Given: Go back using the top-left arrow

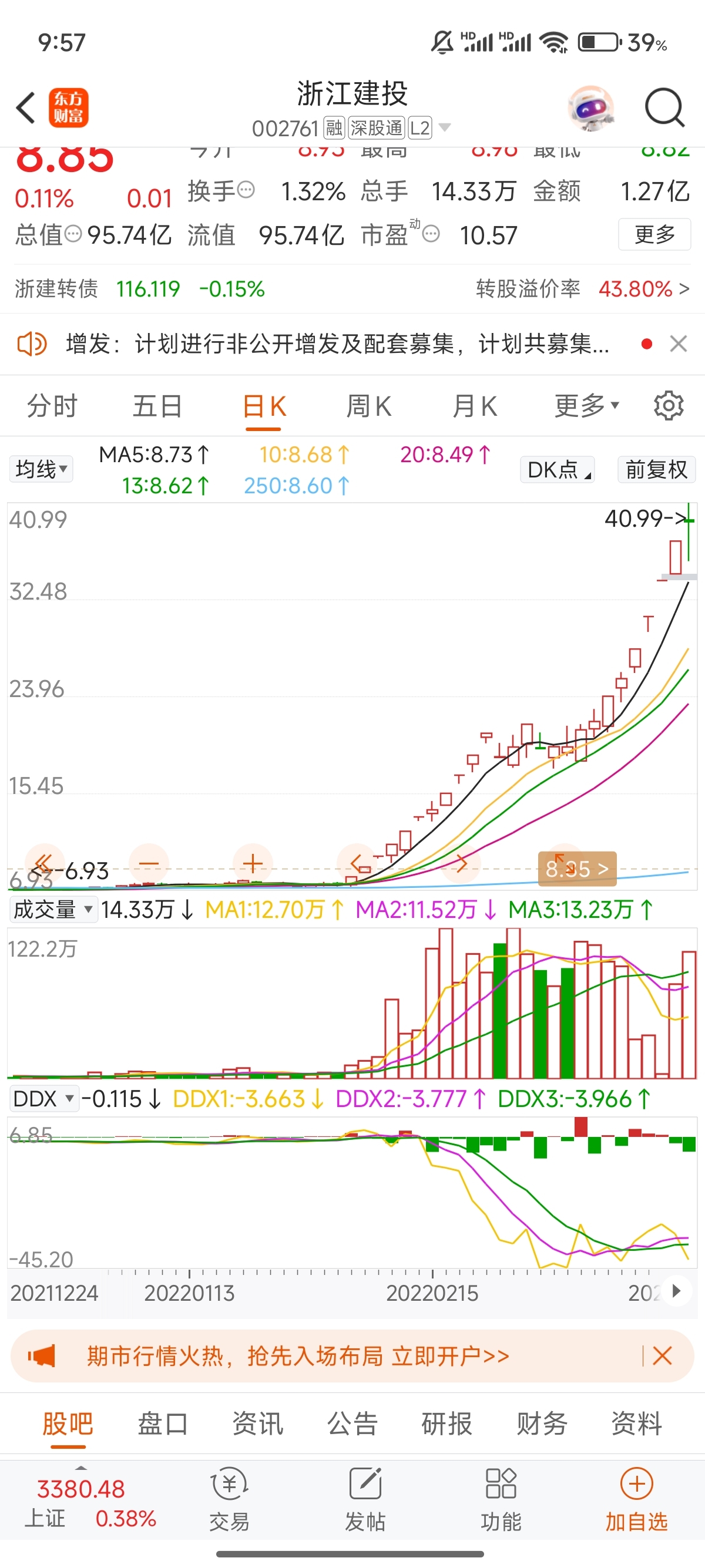Looking at the screenshot, I should click(26, 107).
